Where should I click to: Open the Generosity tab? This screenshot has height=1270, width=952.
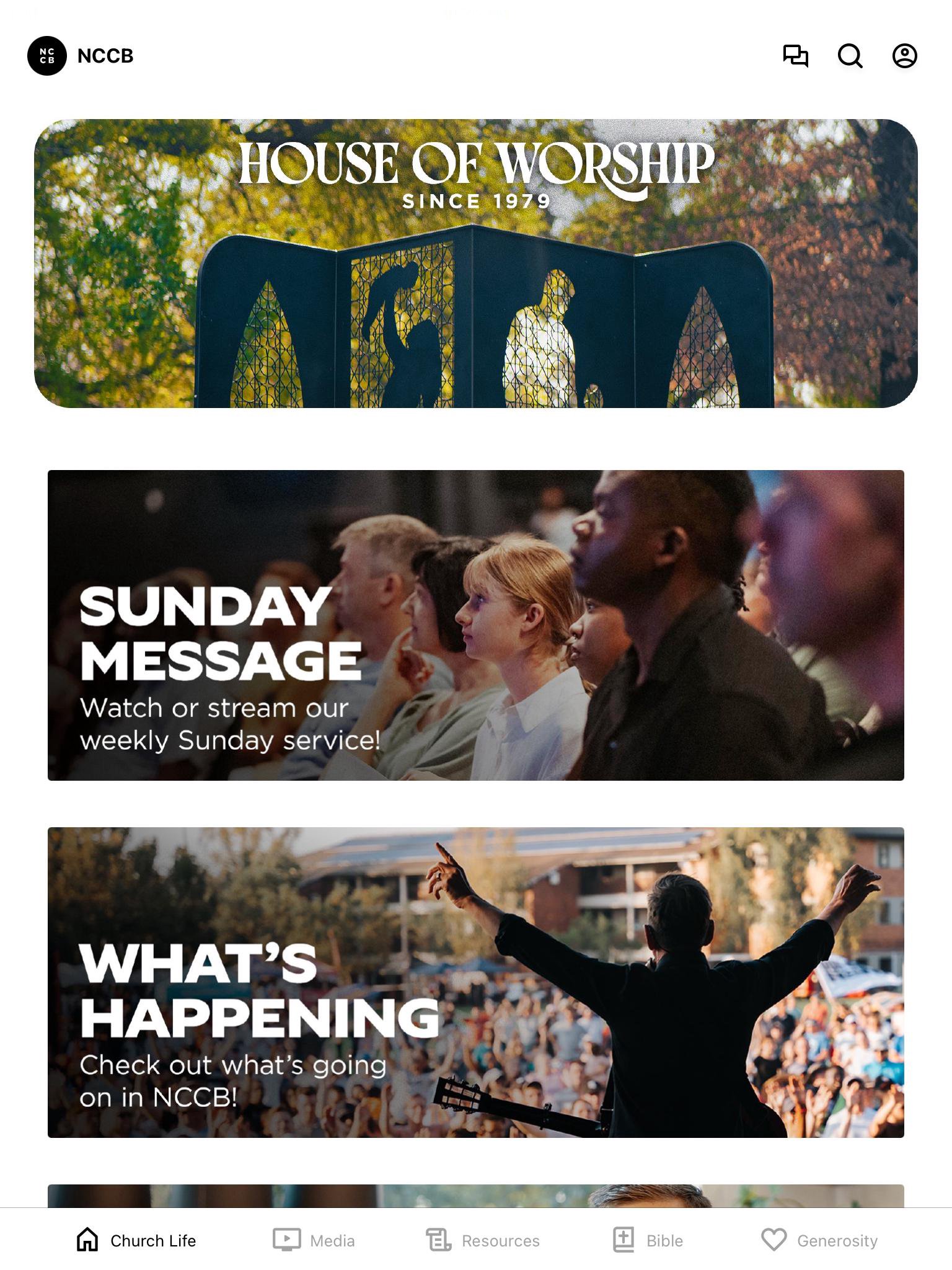[x=819, y=1240]
